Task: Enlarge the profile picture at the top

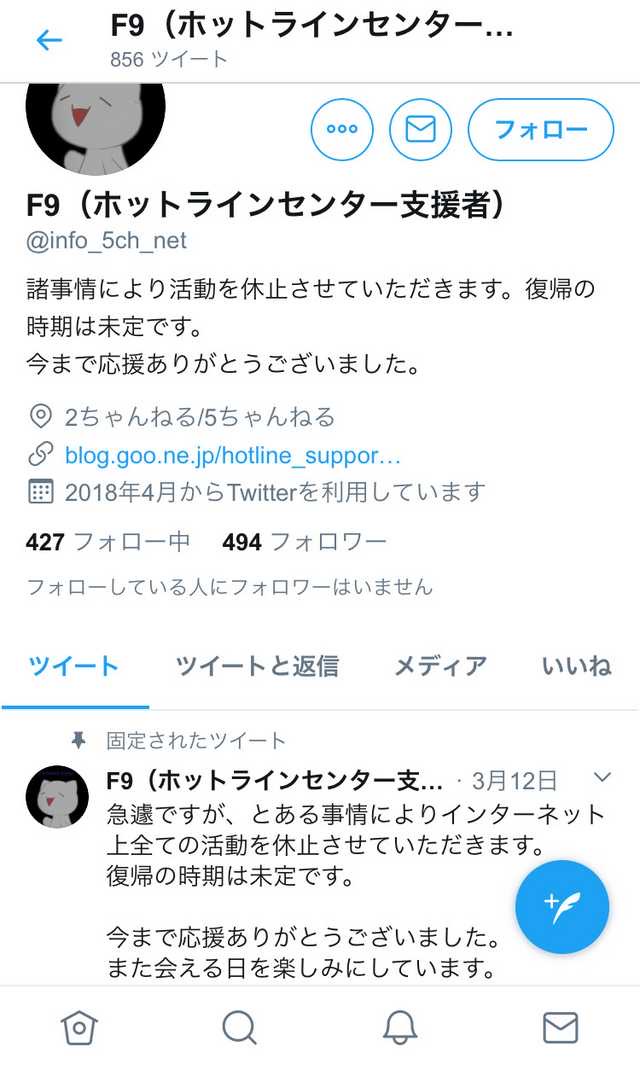Action: pos(95,125)
